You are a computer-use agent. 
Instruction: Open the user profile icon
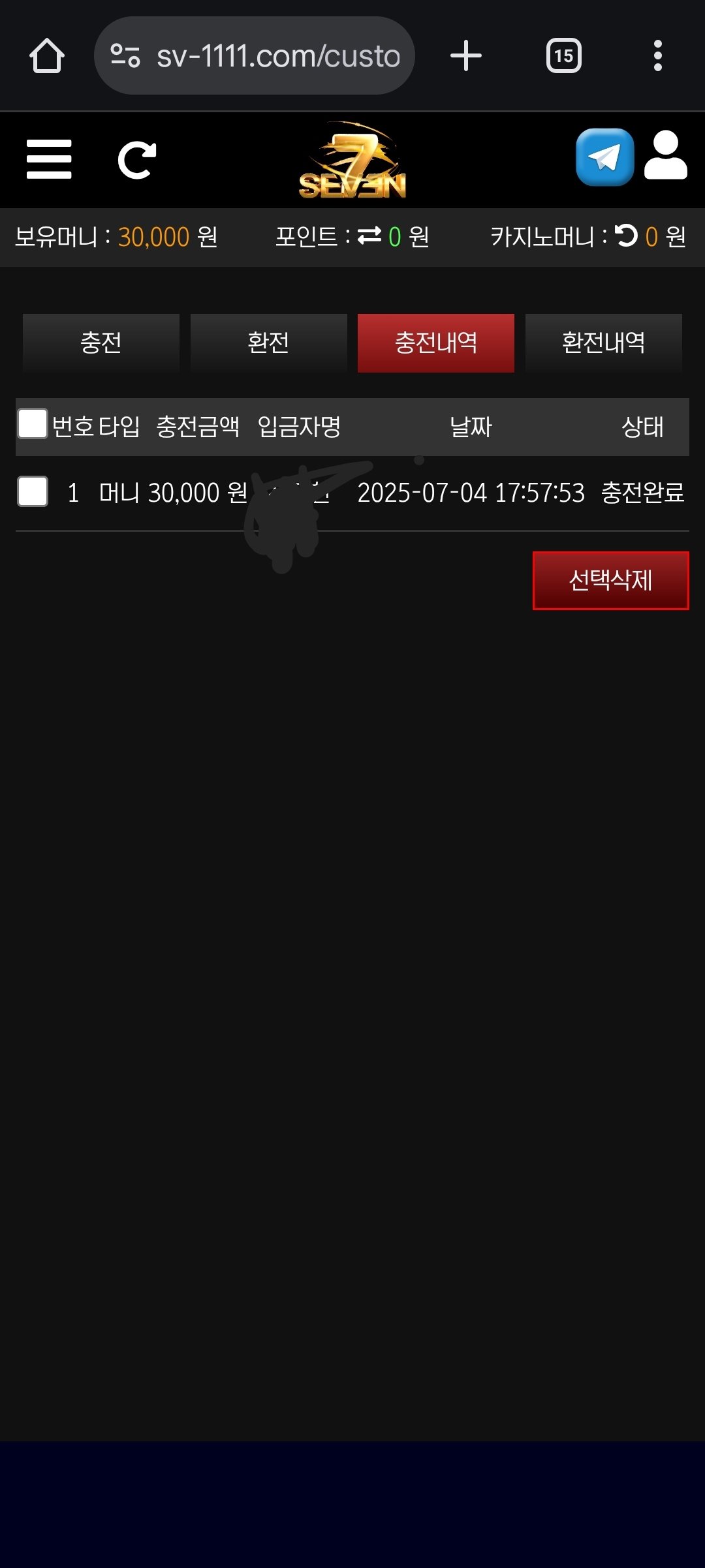click(x=666, y=156)
